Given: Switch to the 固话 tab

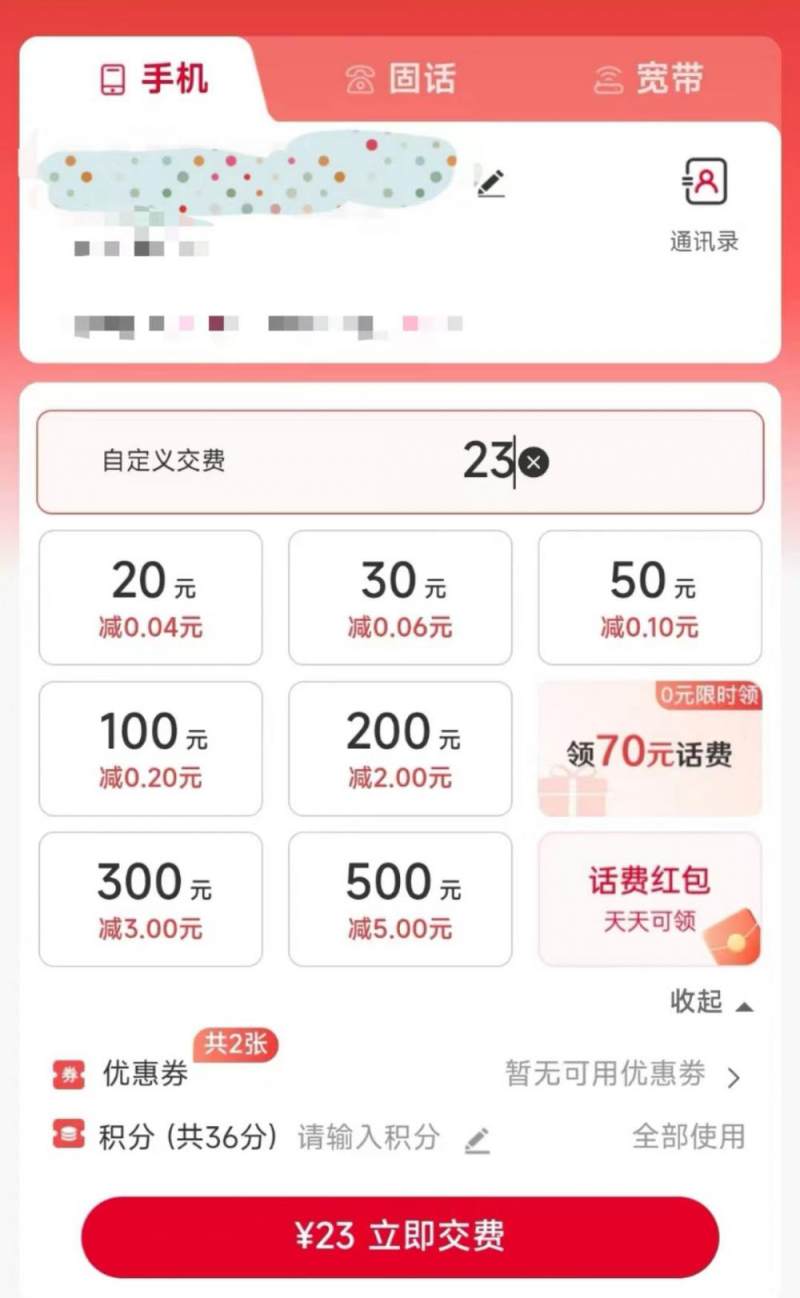Looking at the screenshot, I should (x=401, y=79).
